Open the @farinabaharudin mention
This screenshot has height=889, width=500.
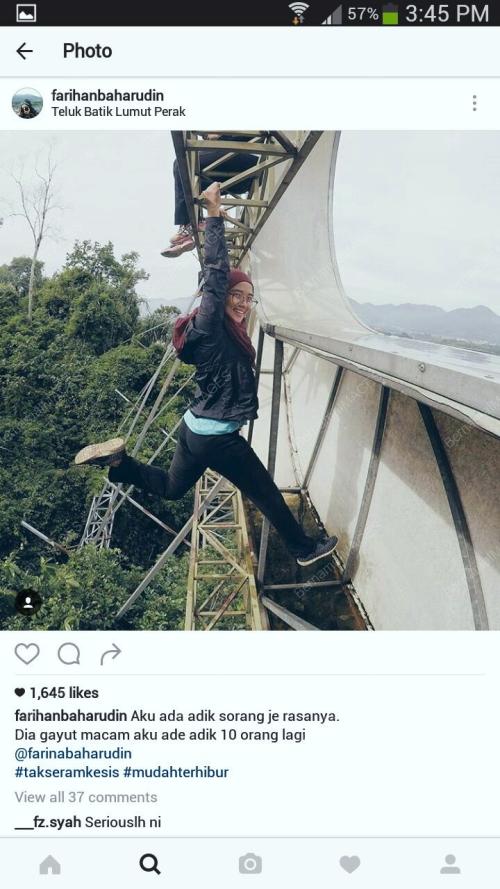pyautogui.click(x=73, y=753)
